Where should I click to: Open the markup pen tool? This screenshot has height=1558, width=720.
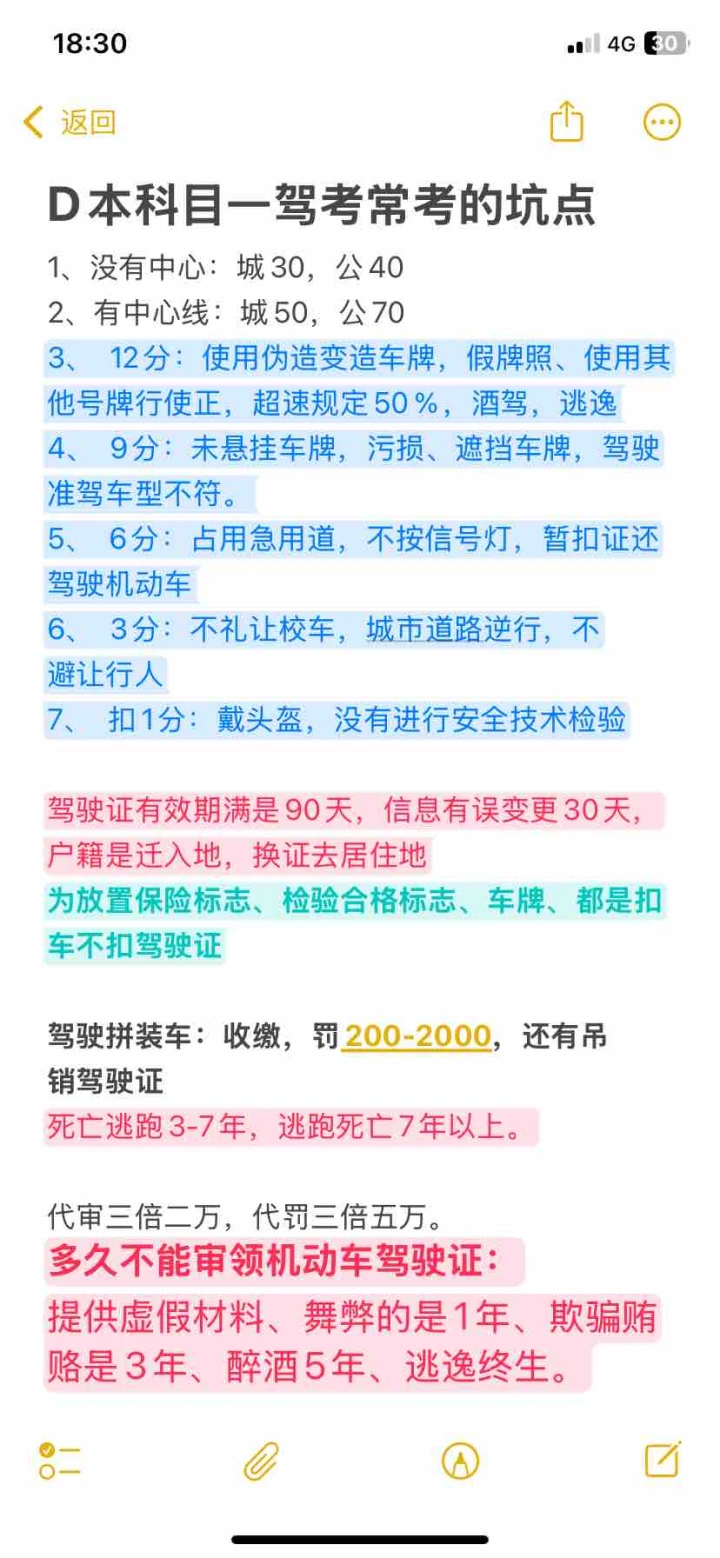coord(460,1461)
